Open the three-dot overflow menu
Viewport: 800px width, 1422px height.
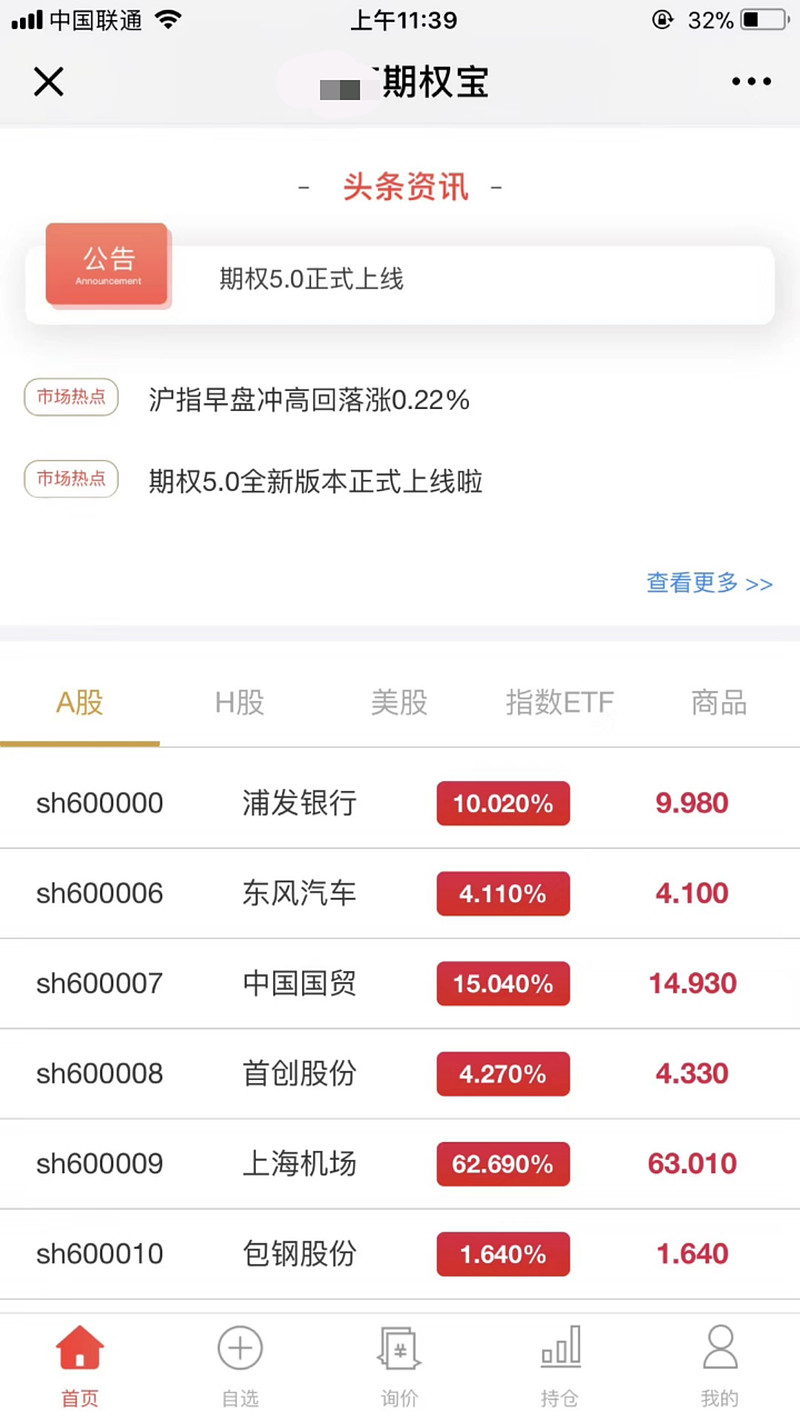pos(751,82)
